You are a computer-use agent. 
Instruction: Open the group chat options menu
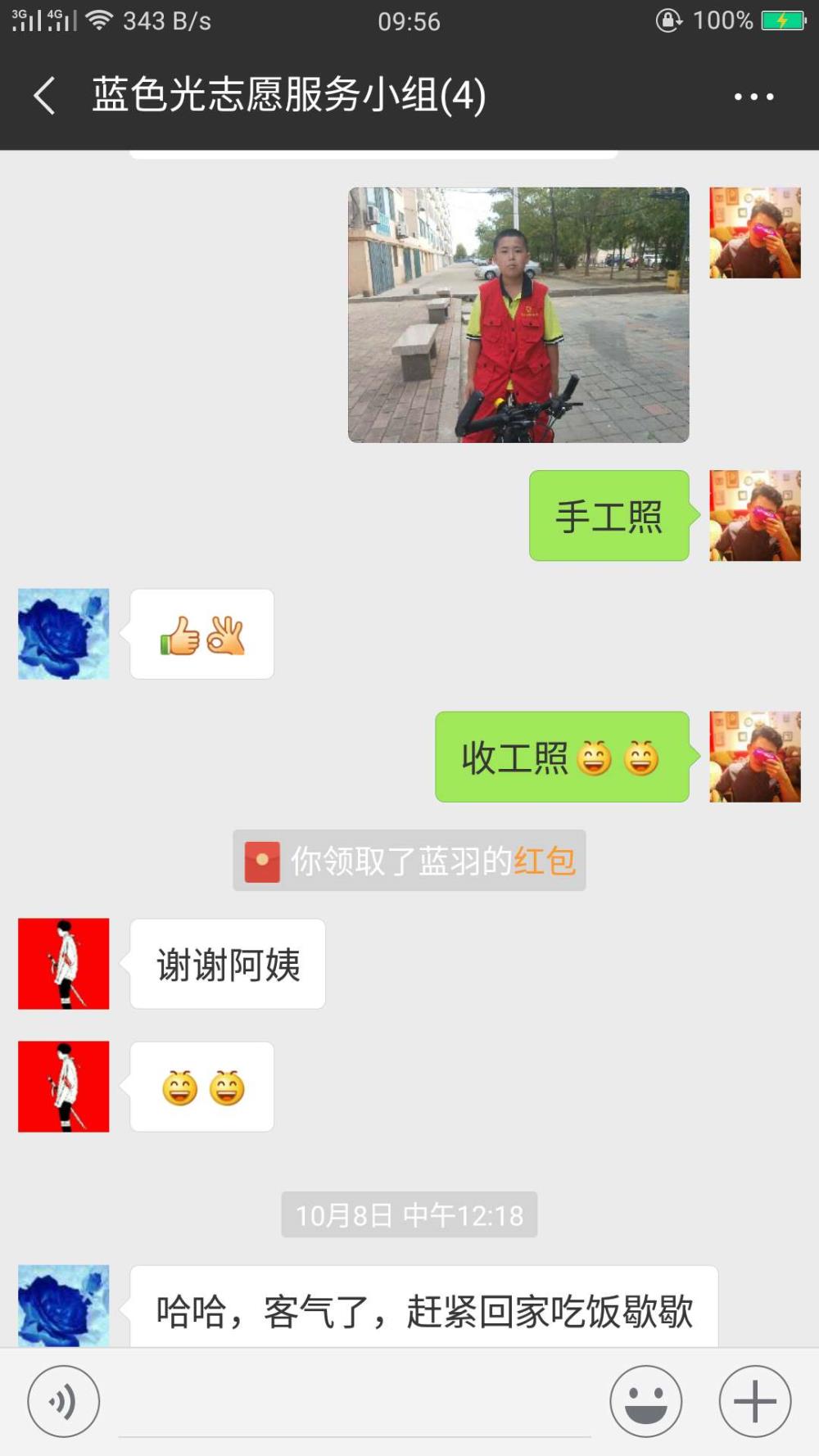[x=753, y=97]
